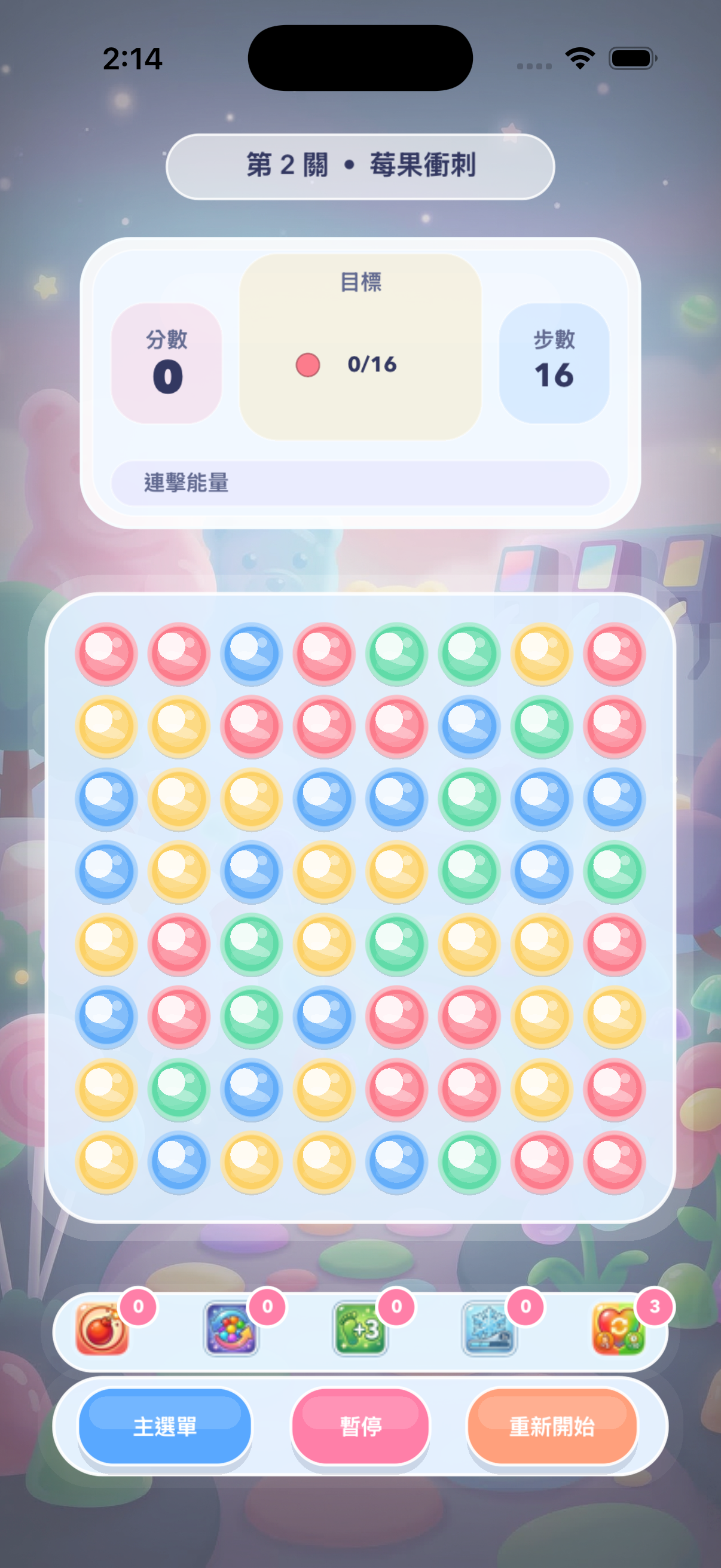This screenshot has height=1568, width=721.
Task: Tap 重新開始 to restart the level
Action: (x=551, y=1426)
